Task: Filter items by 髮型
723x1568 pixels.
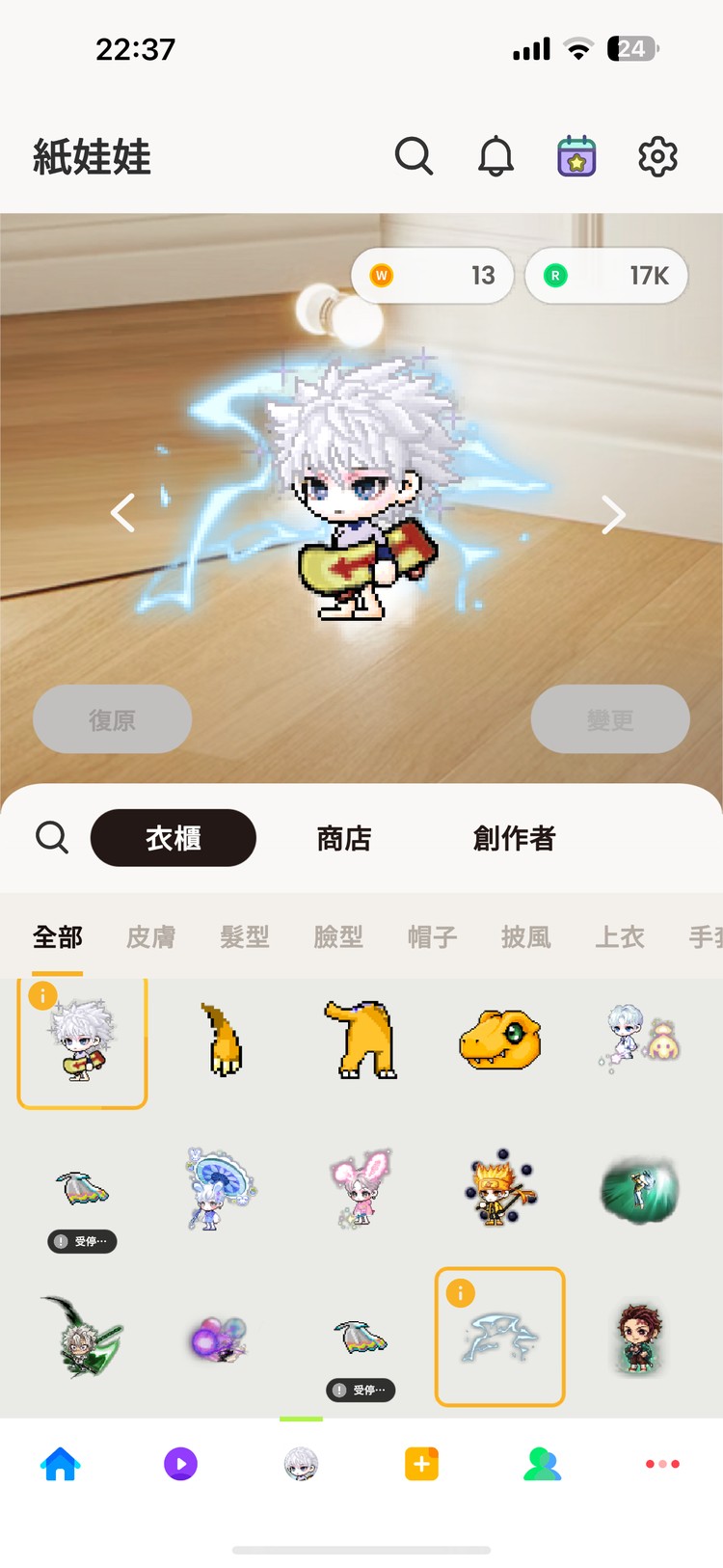Action: point(245,936)
